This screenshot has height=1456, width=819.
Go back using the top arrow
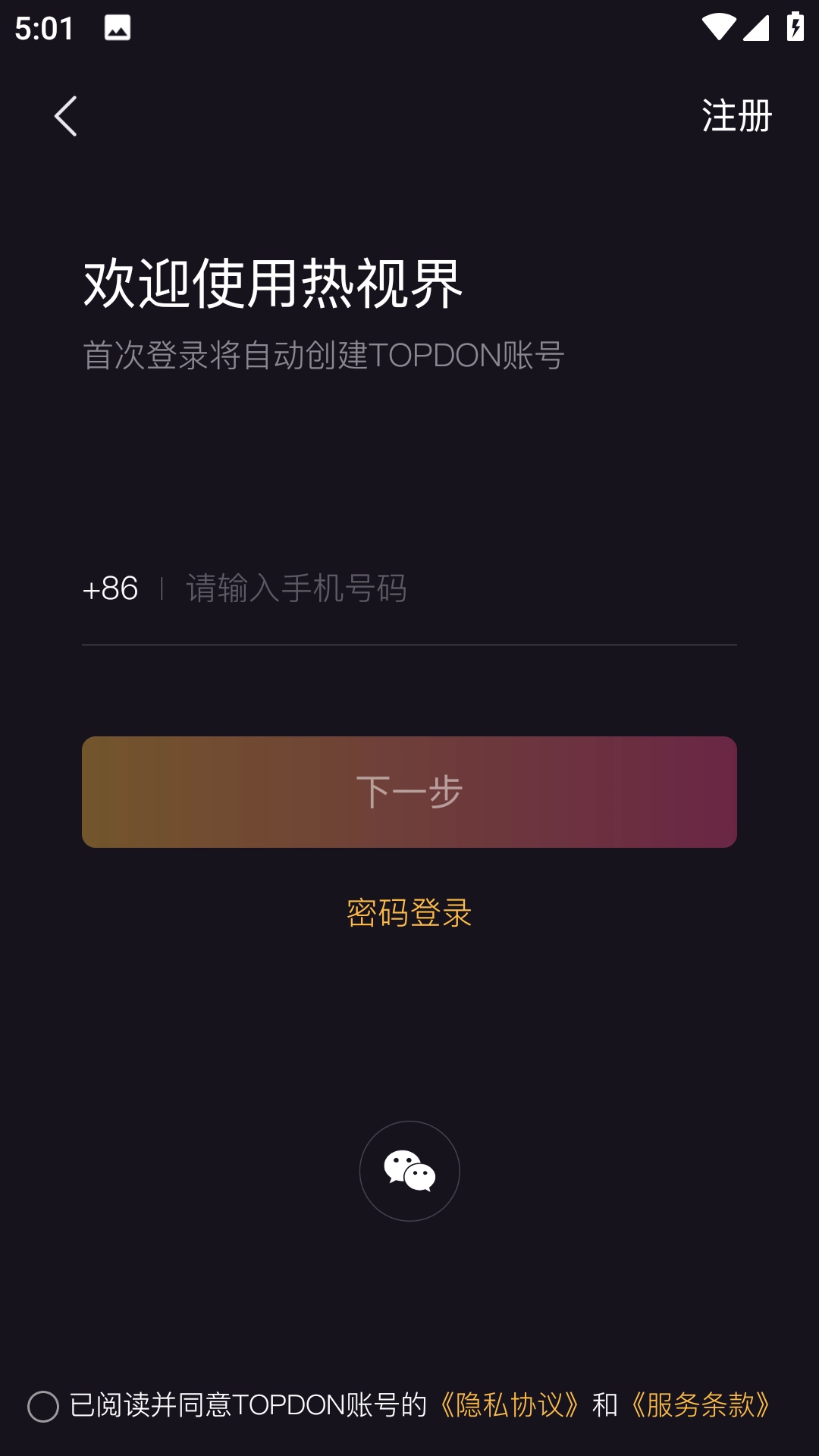[66, 116]
